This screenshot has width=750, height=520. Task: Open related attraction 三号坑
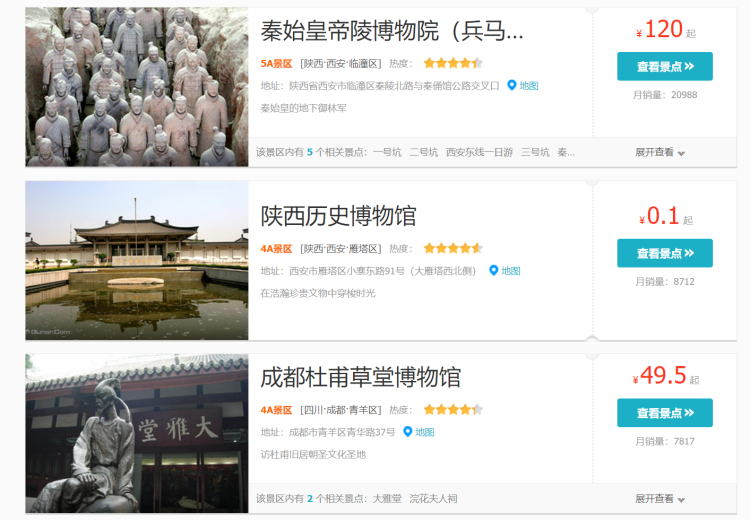534,152
